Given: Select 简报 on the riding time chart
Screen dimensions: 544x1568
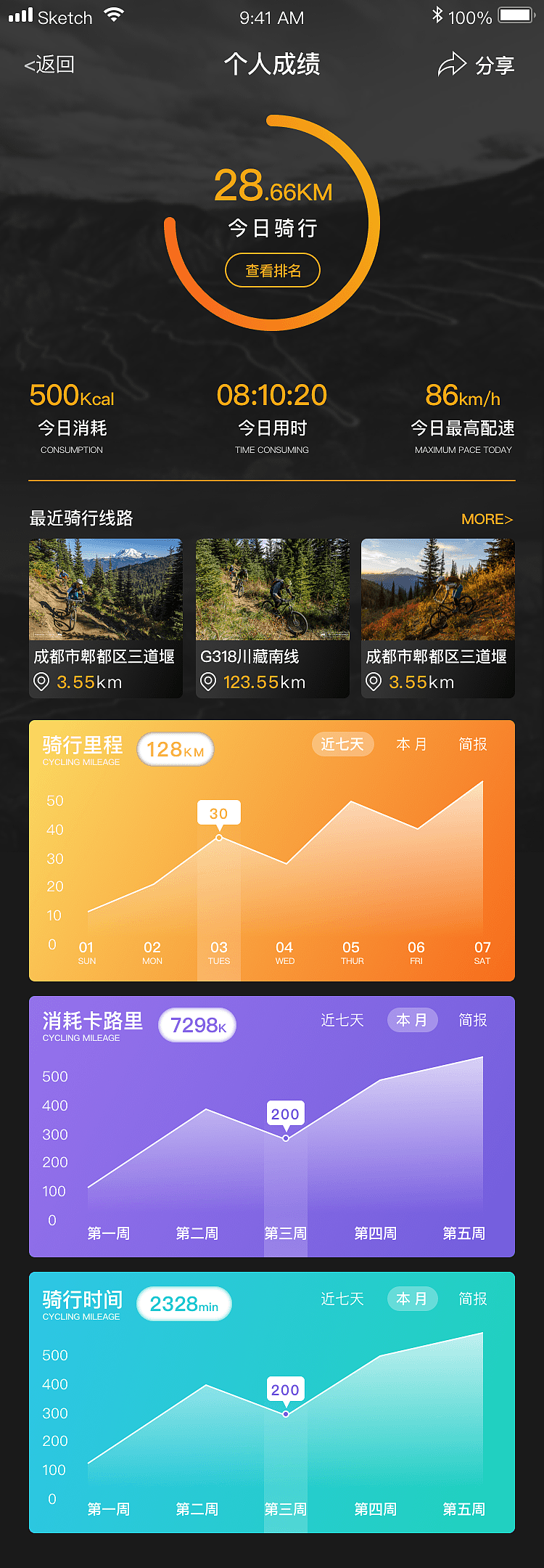Looking at the screenshot, I should tap(473, 1299).
